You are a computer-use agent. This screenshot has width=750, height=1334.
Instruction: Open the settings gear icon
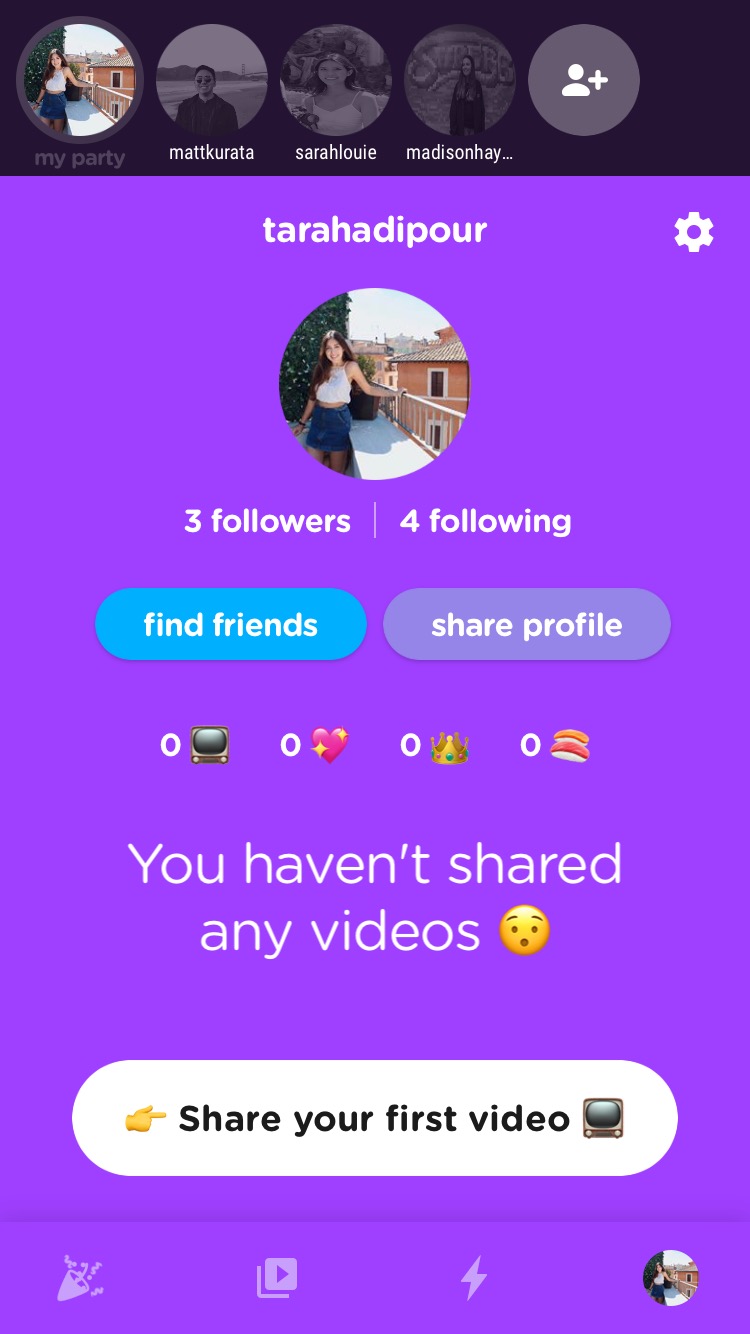pos(694,232)
